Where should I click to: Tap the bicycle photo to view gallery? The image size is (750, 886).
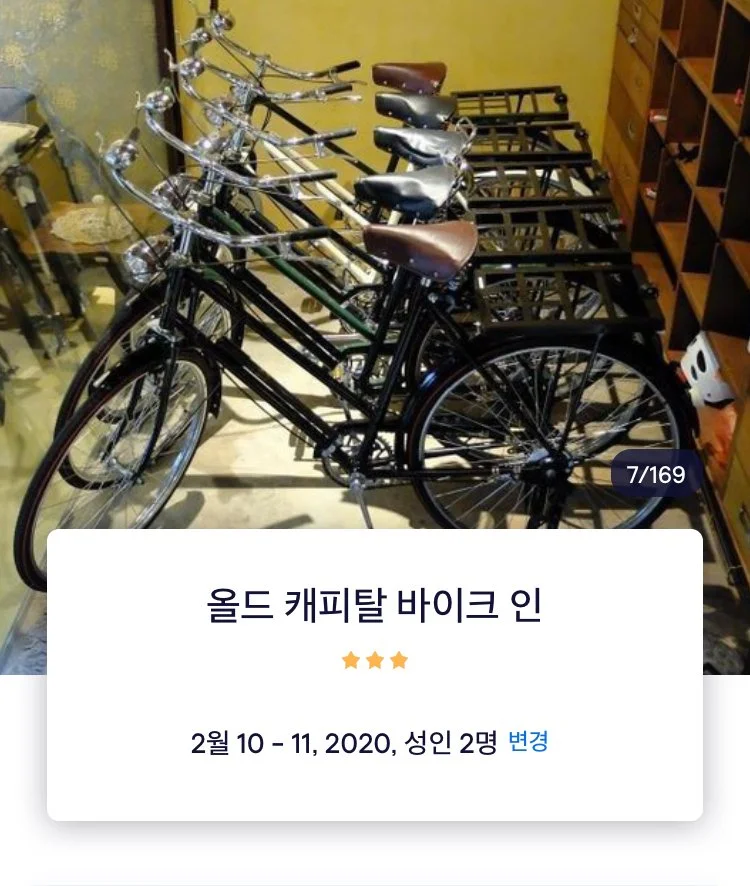375,260
